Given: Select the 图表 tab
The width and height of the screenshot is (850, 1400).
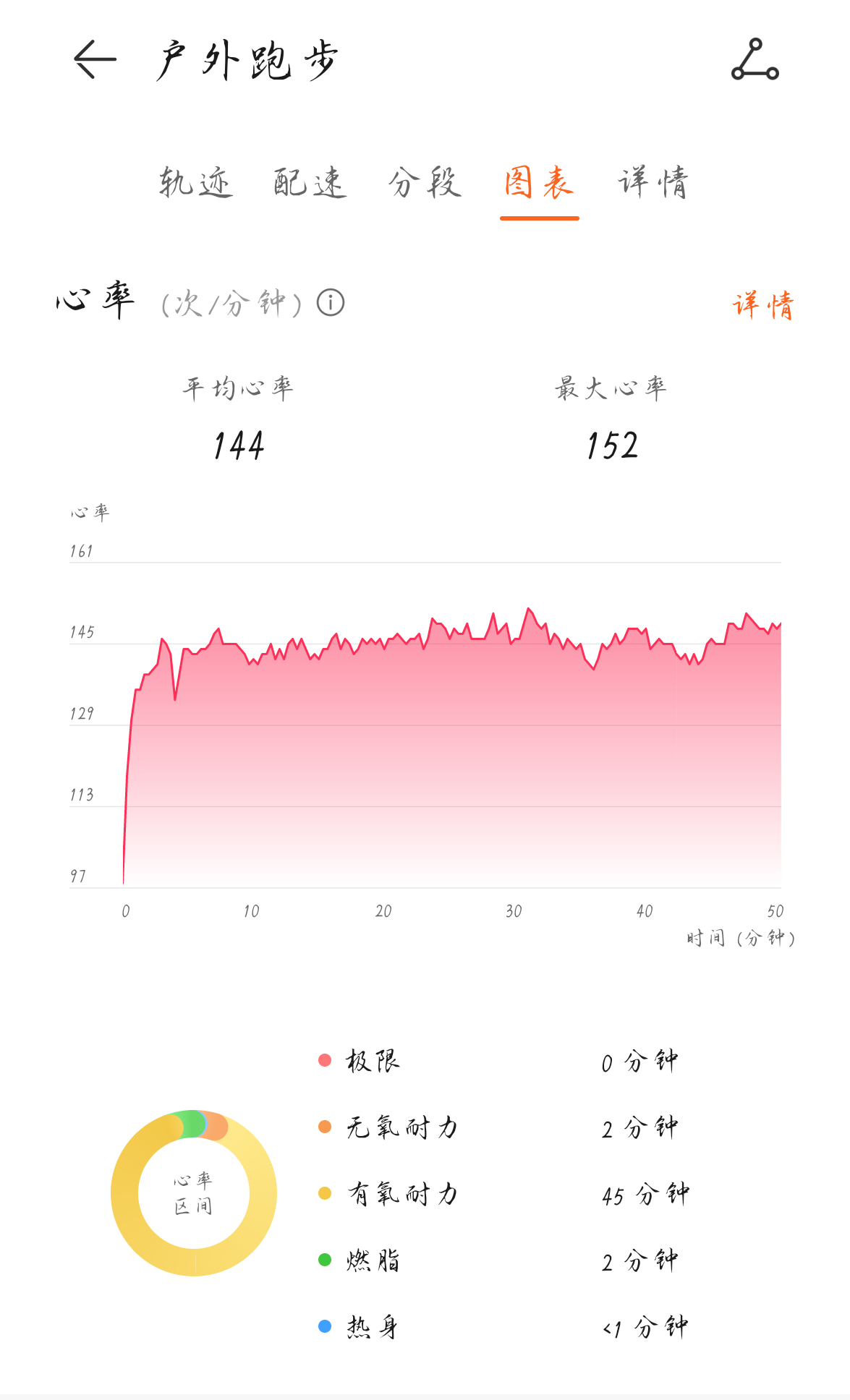Looking at the screenshot, I should pos(539,182).
